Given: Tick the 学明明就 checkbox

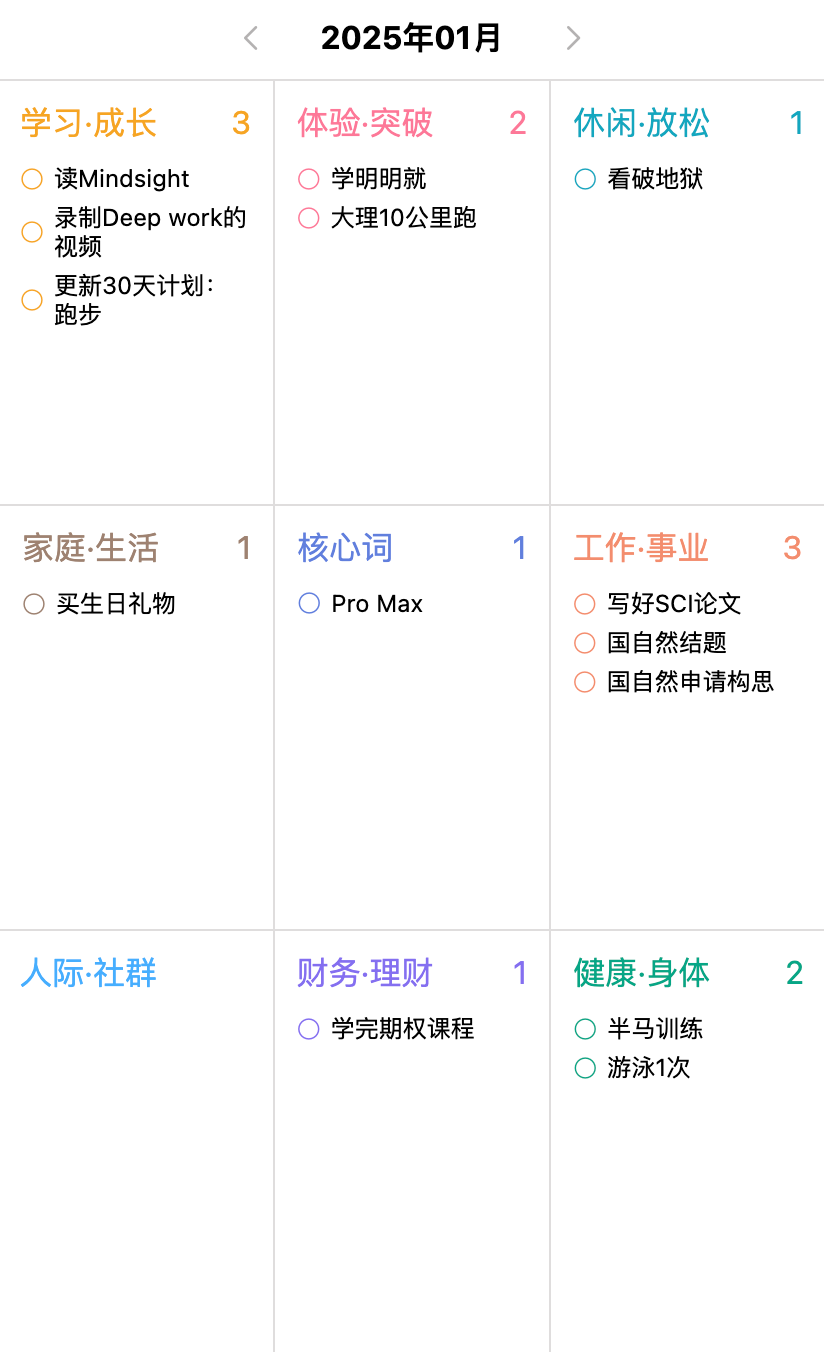Looking at the screenshot, I should click(309, 179).
